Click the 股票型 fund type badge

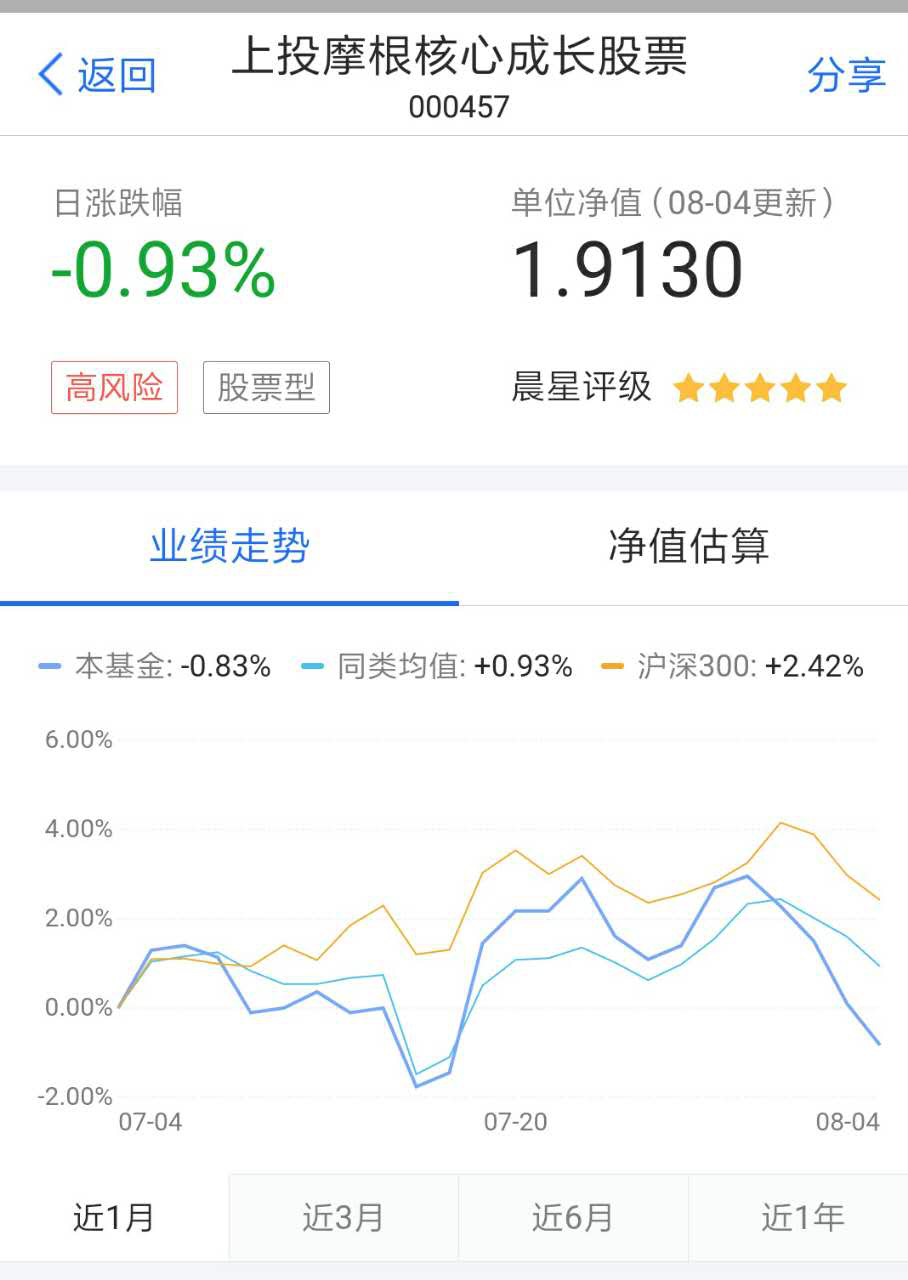265,388
